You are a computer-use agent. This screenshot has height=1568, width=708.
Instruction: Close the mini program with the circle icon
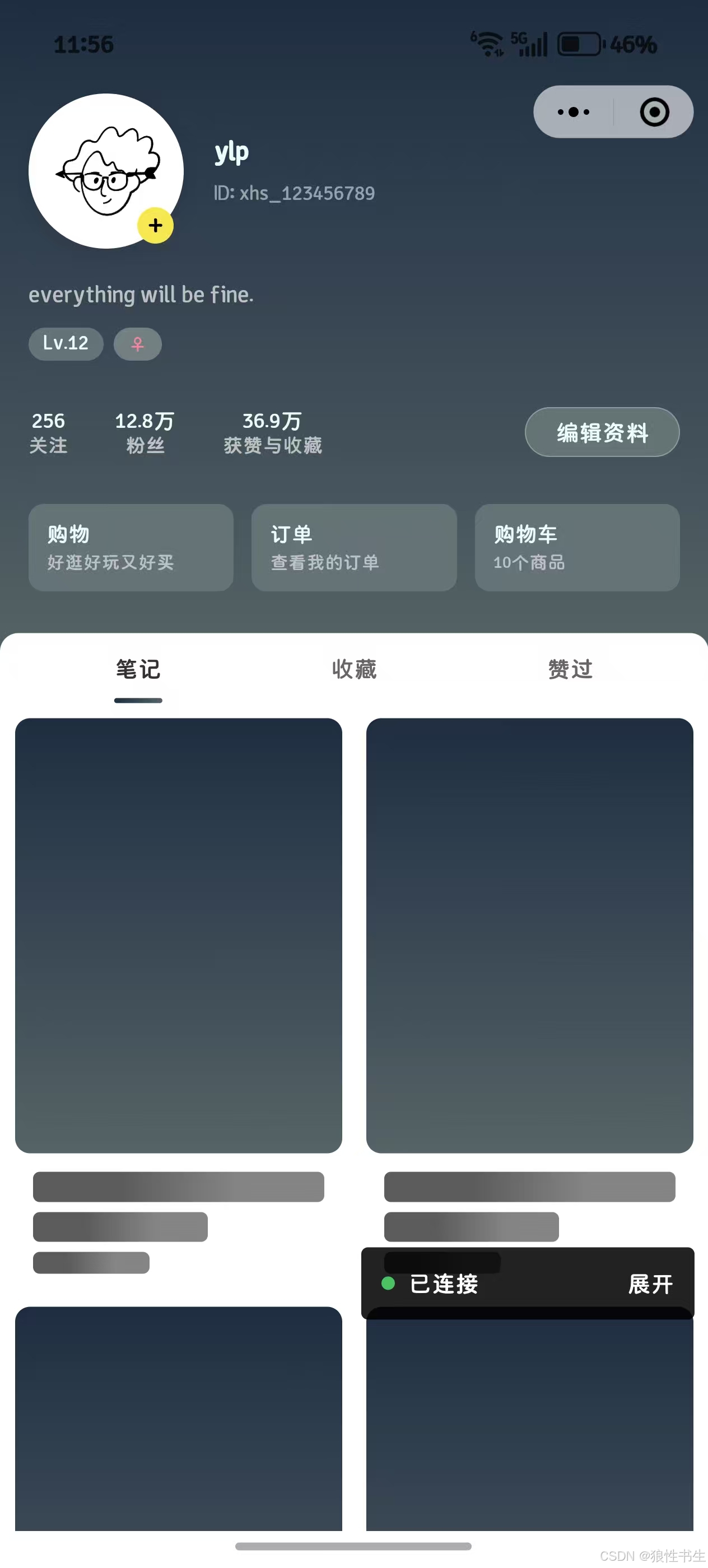(654, 112)
